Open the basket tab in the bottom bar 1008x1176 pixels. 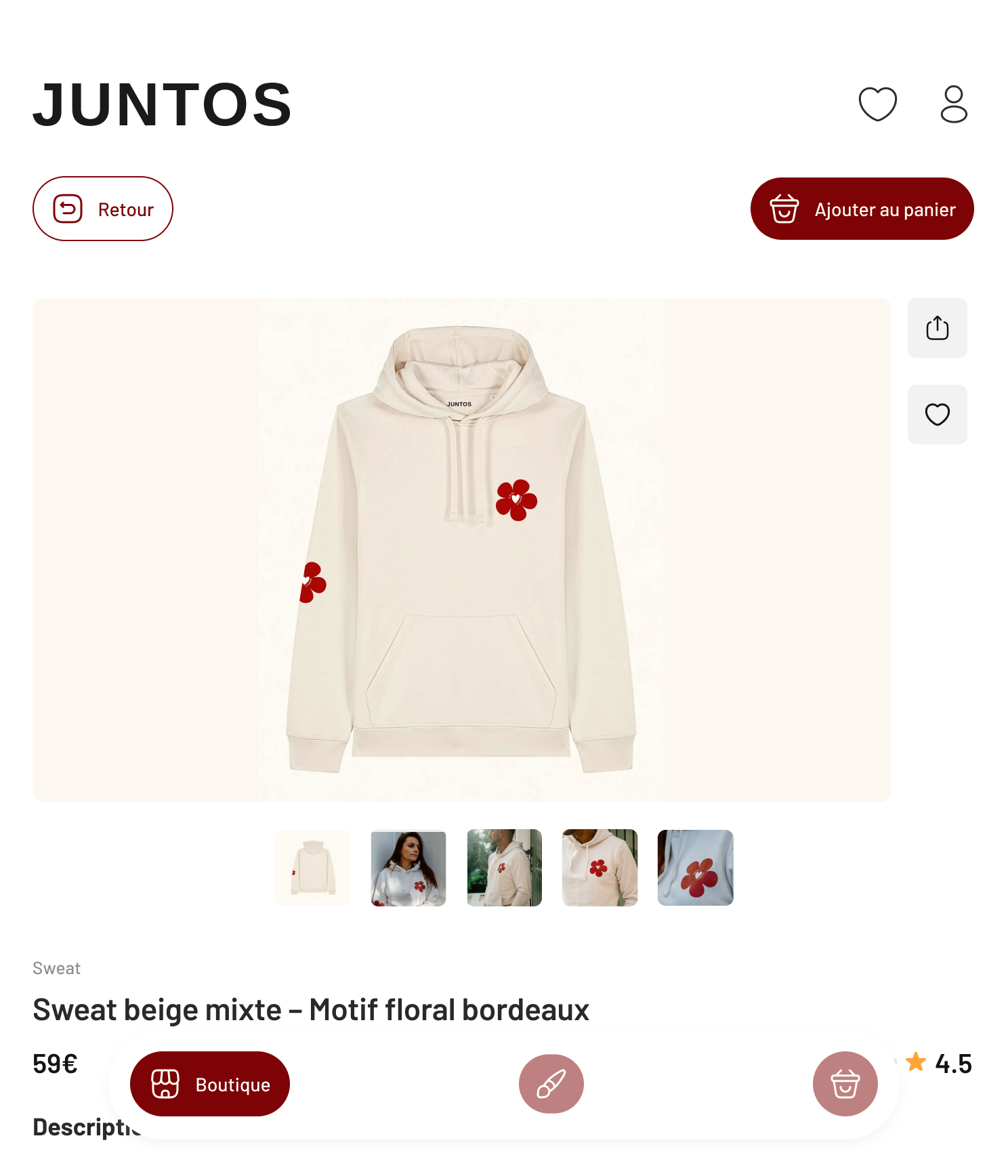pyautogui.click(x=845, y=1084)
